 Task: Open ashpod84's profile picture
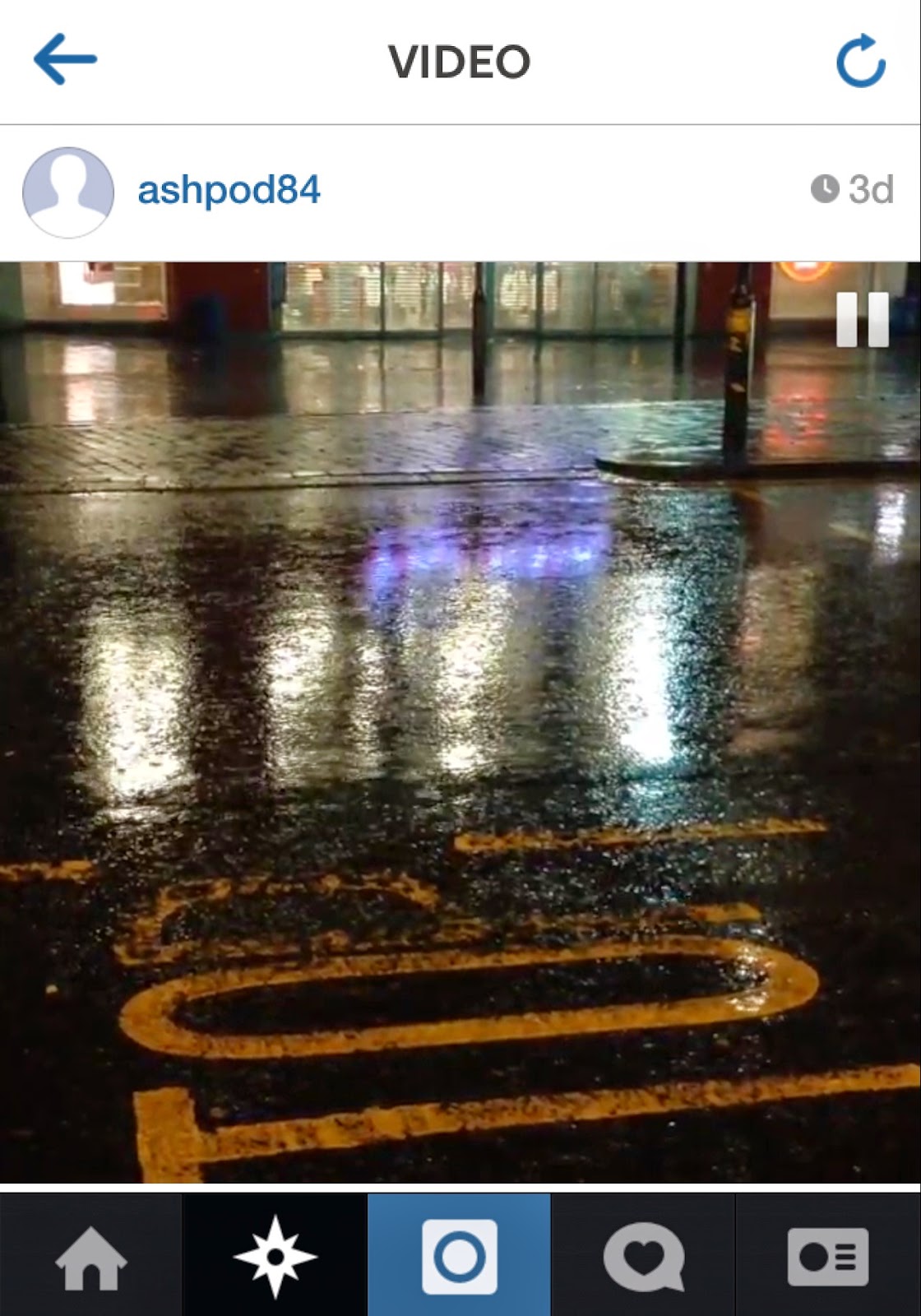pos(67,192)
